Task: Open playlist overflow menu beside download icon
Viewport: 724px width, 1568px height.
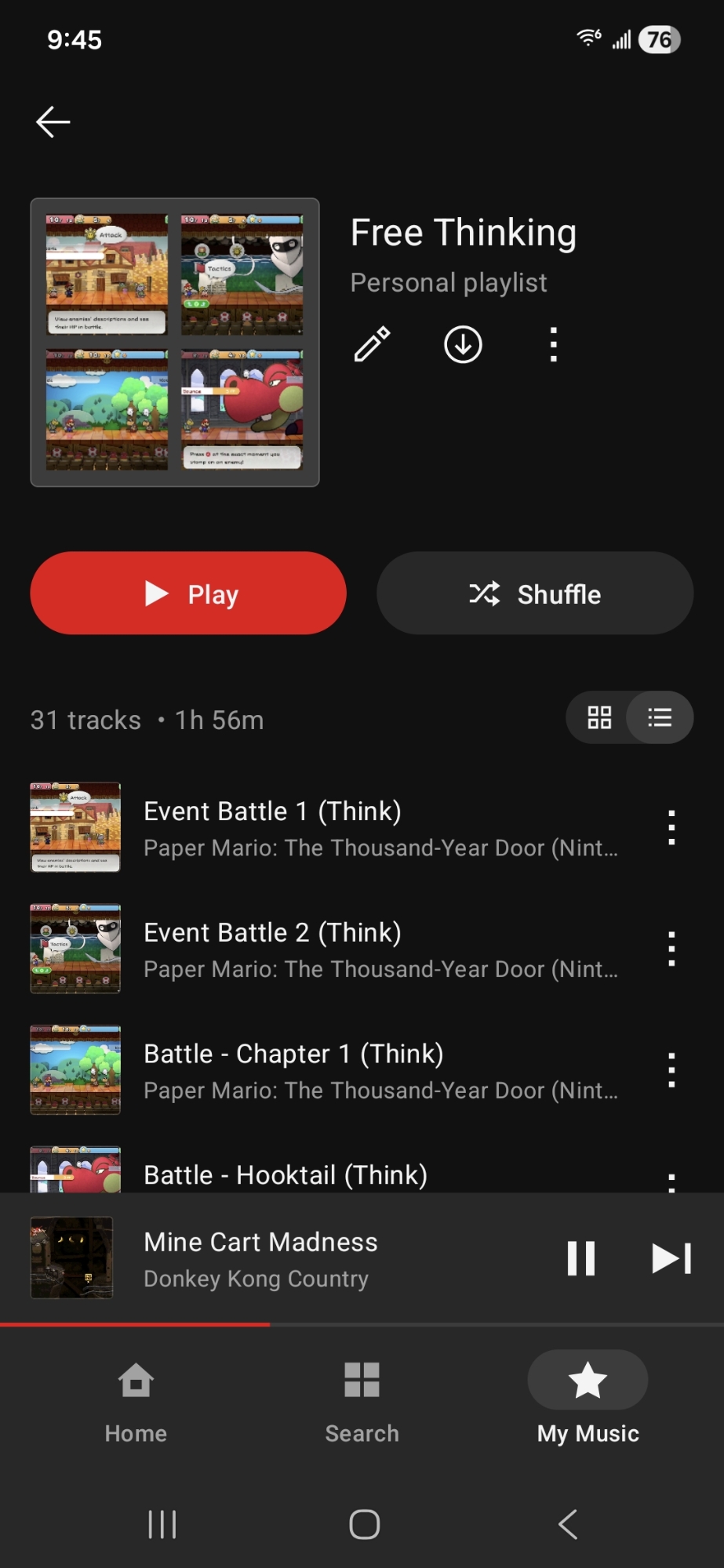Action: pos(554,344)
